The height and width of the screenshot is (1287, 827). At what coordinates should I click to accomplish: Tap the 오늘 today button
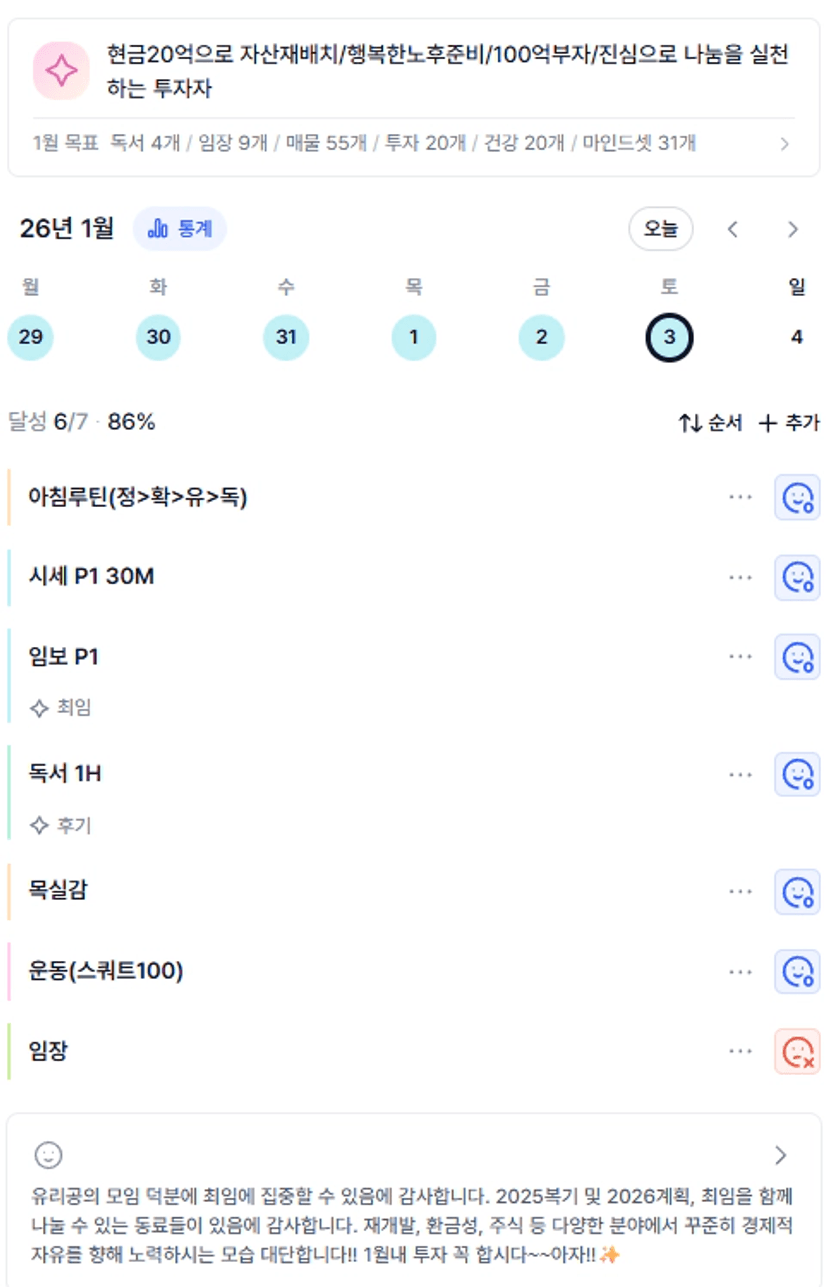click(660, 229)
